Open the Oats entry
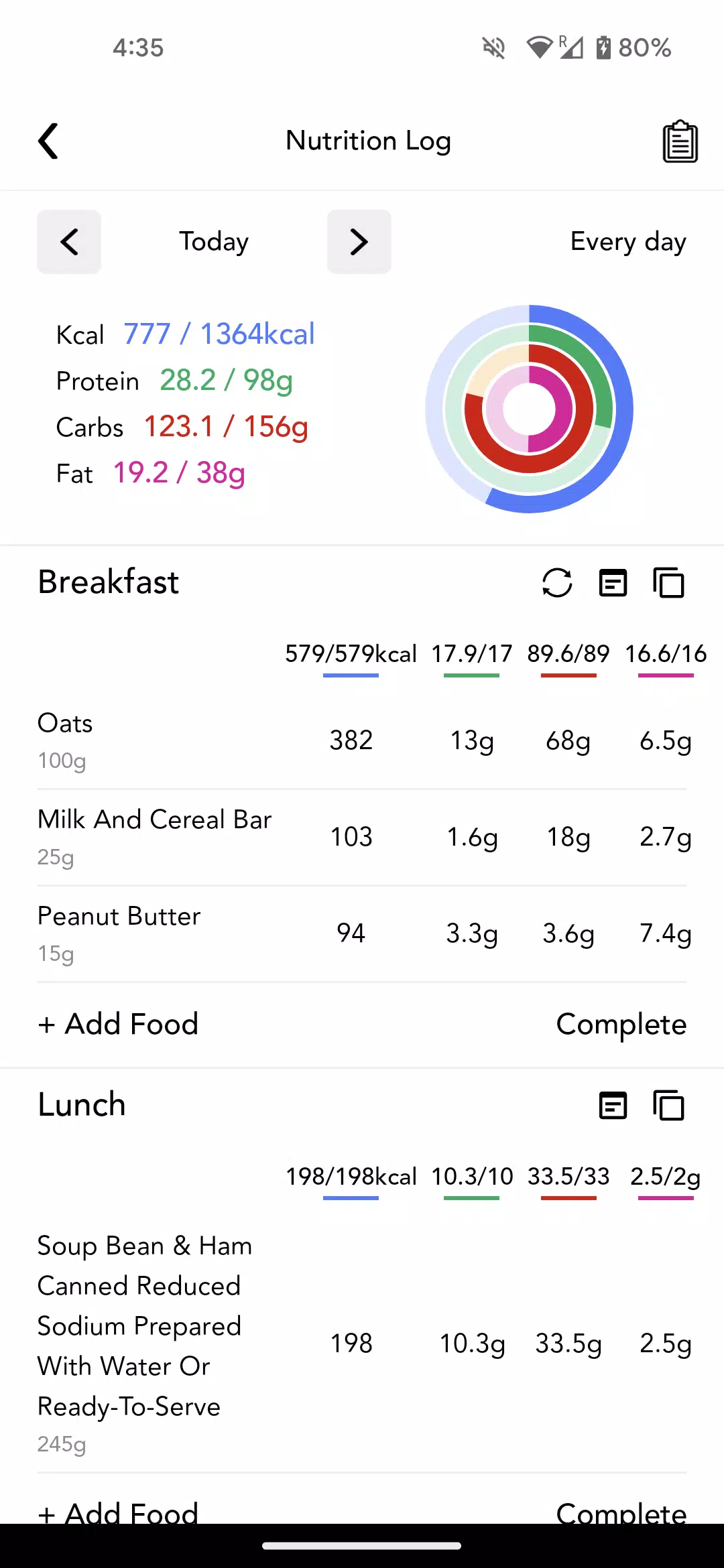Screen dimensions: 724x1568 pyautogui.click(x=362, y=741)
